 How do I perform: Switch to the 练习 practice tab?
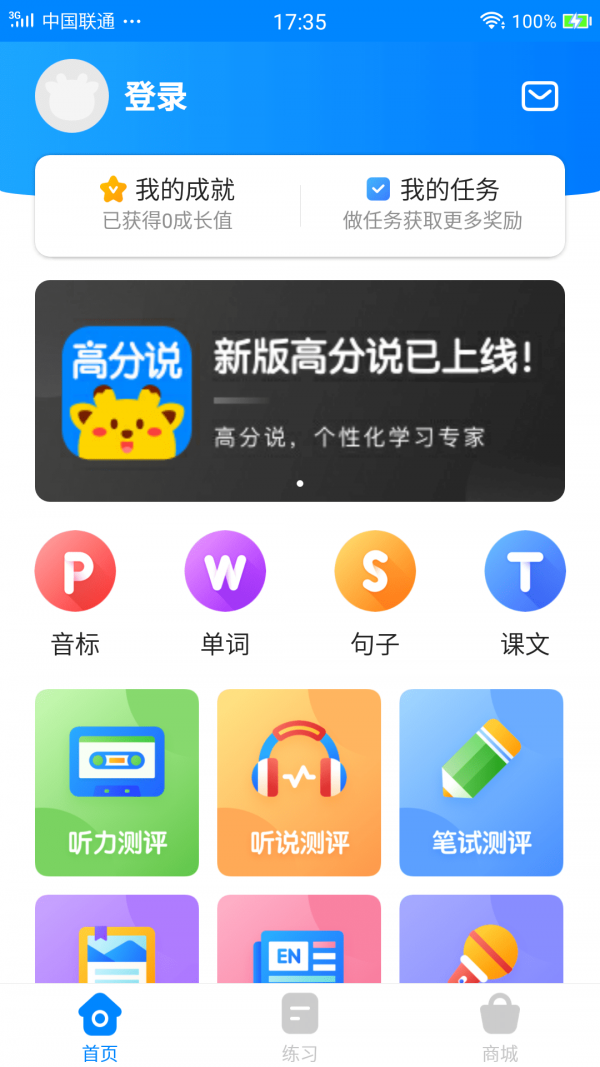(300, 1027)
